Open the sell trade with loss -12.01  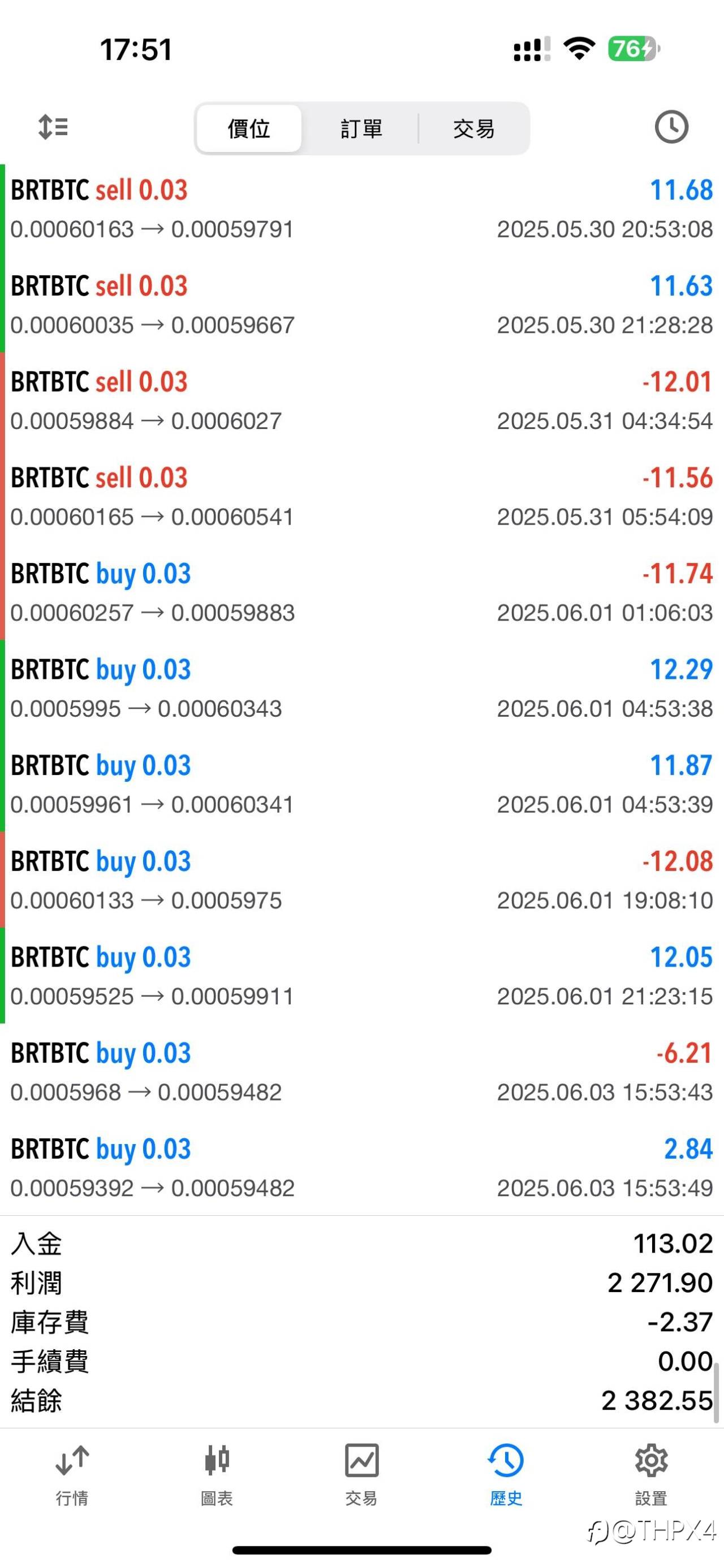[x=361, y=401]
